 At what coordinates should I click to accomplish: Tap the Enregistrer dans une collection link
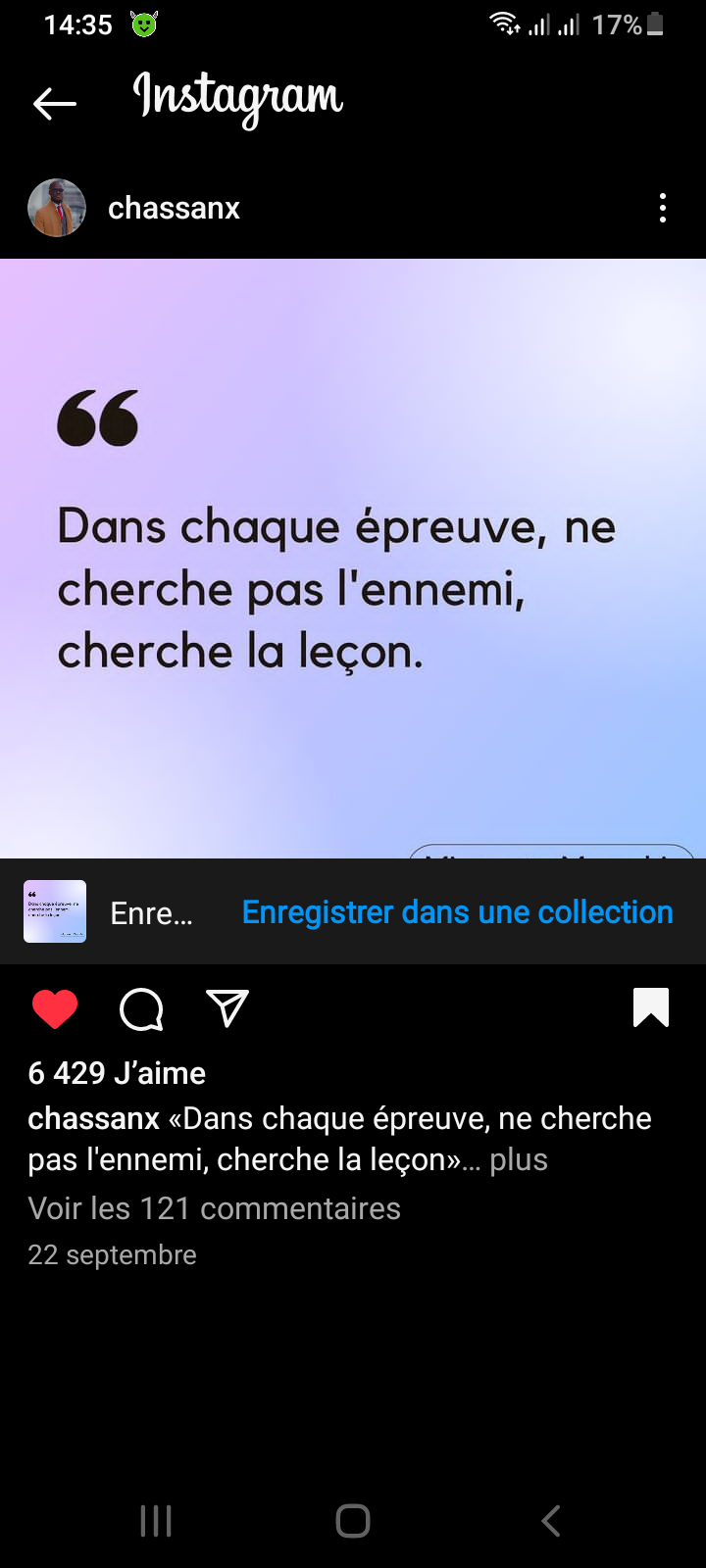pos(457,912)
